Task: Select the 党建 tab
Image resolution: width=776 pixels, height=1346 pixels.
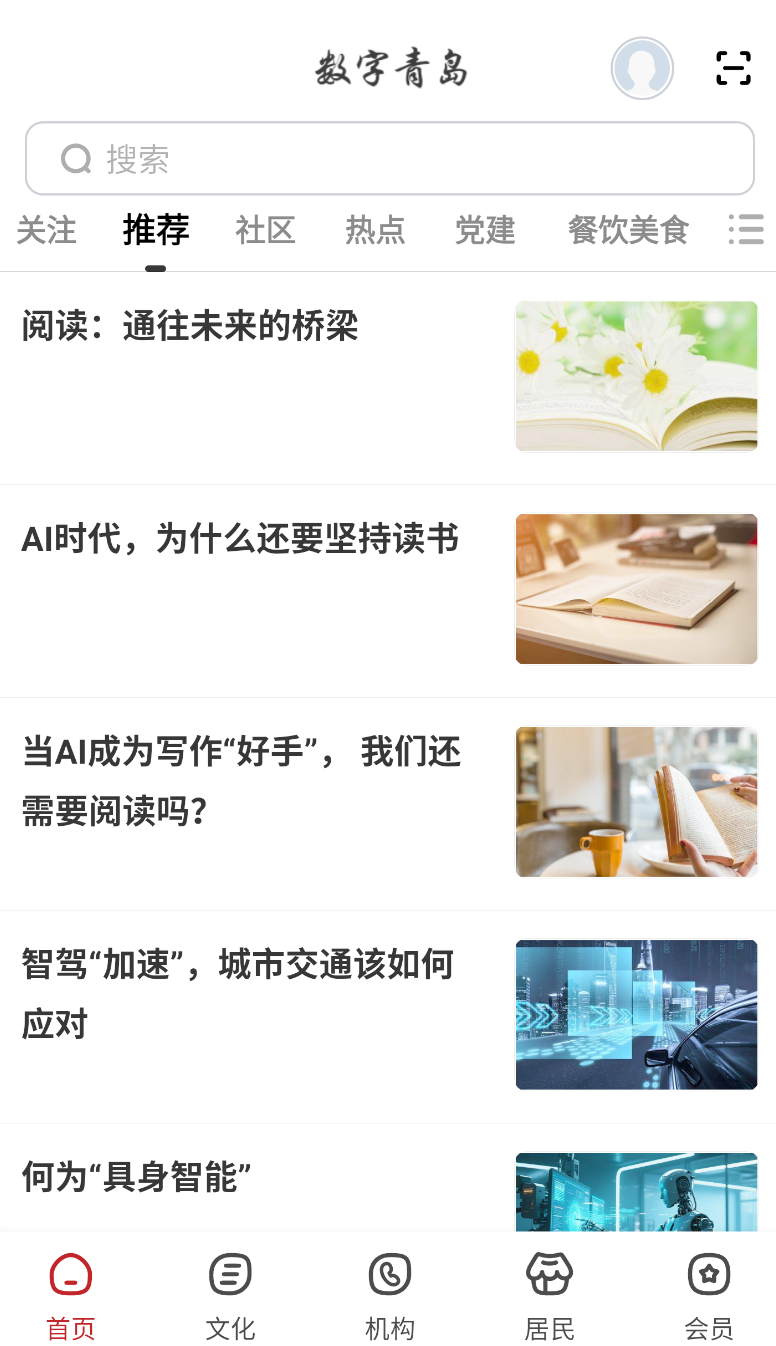Action: click(485, 230)
